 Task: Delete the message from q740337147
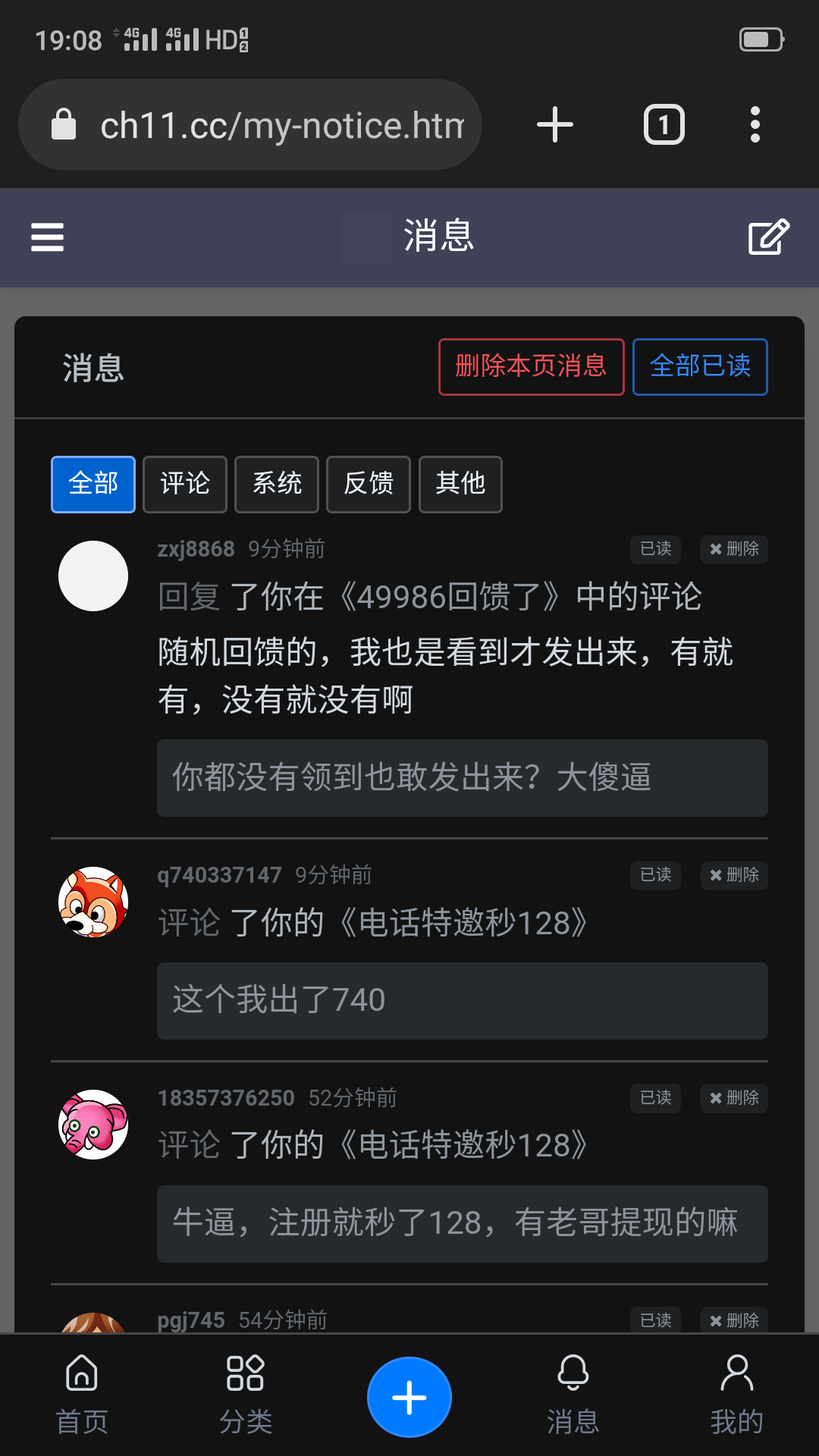coord(734,875)
